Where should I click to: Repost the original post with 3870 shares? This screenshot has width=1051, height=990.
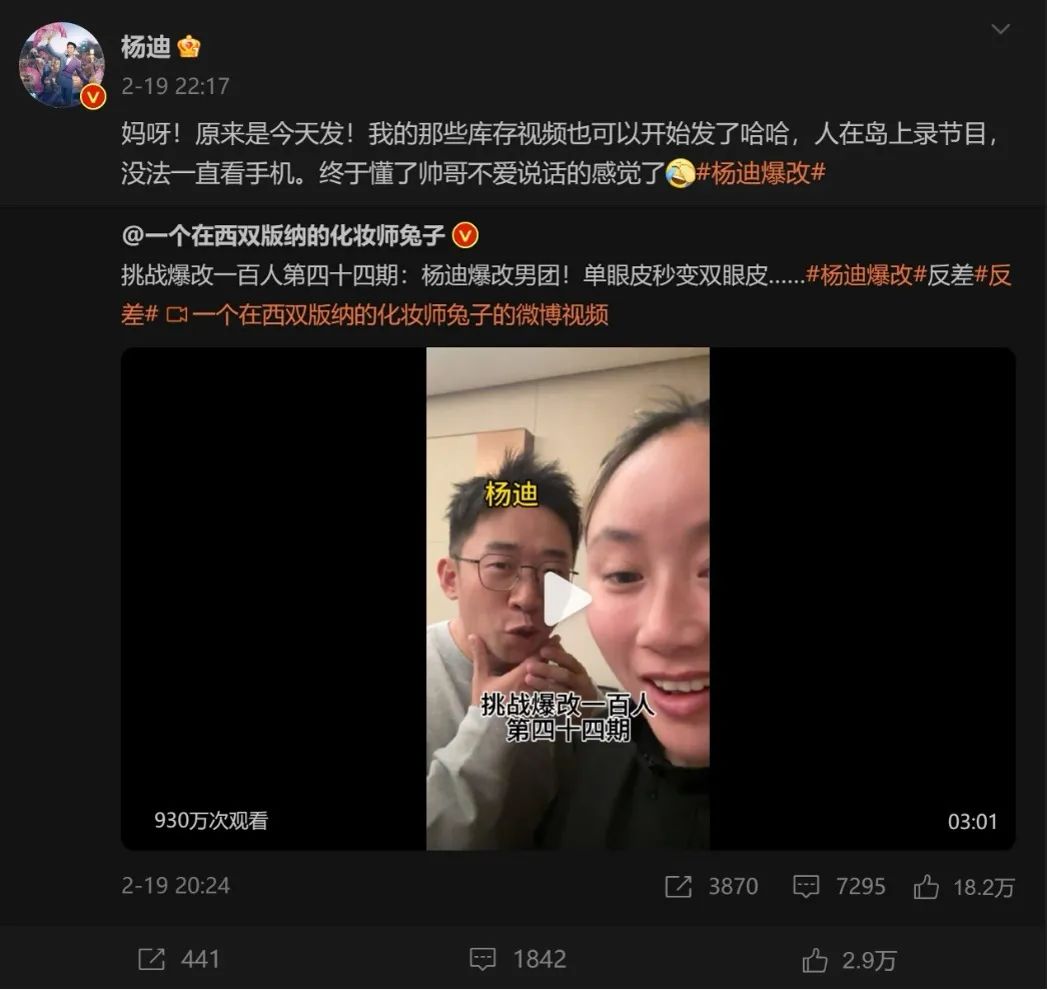(x=711, y=886)
